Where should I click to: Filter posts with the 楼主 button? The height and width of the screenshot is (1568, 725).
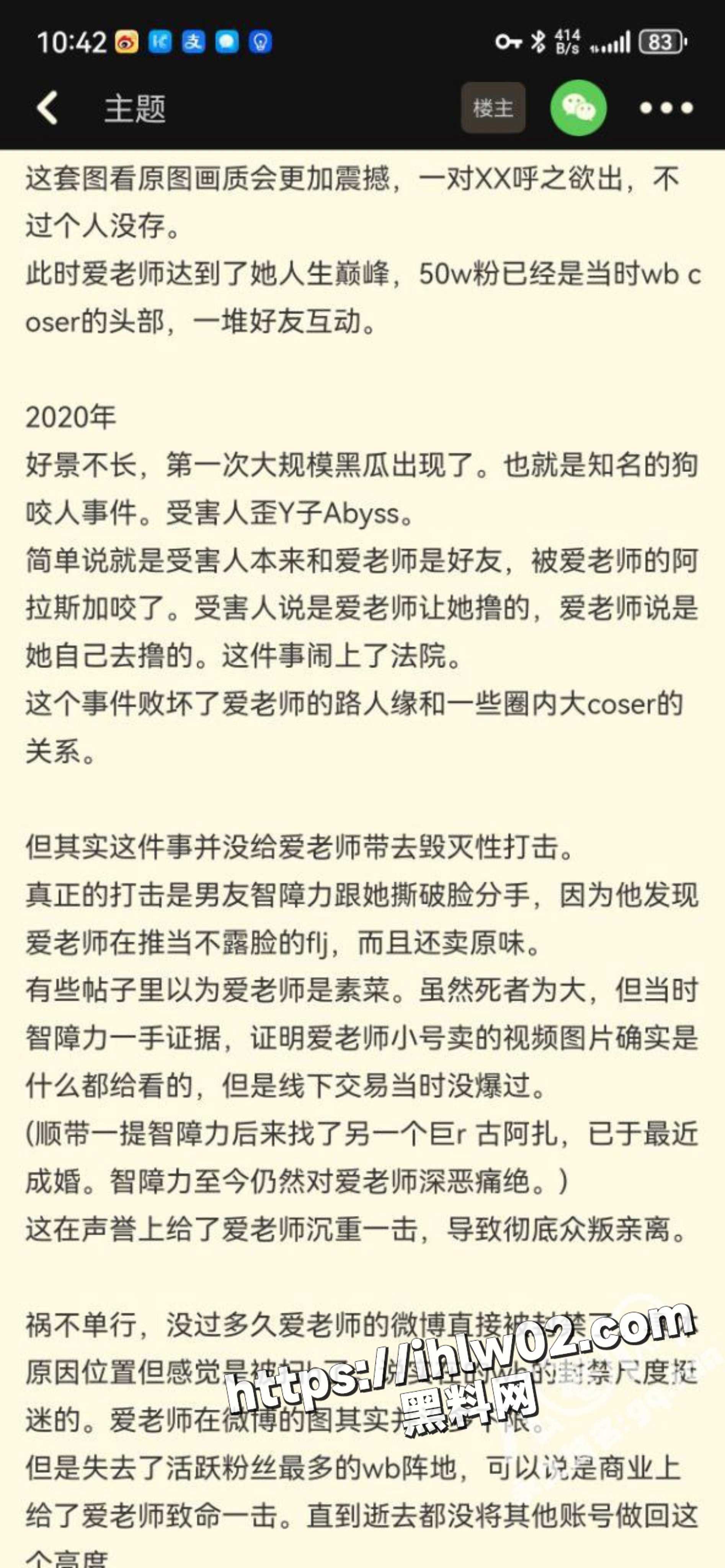(493, 108)
